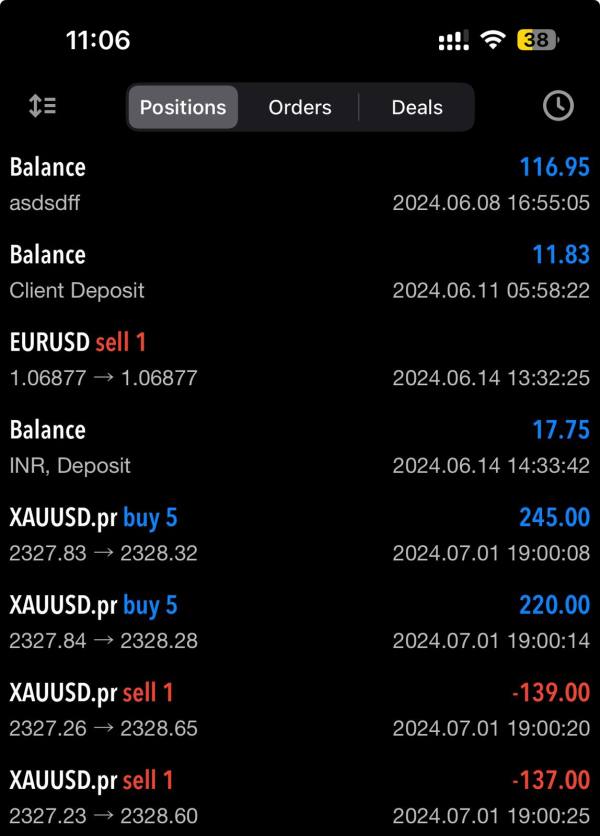Switch to the Orders tab

[300, 107]
